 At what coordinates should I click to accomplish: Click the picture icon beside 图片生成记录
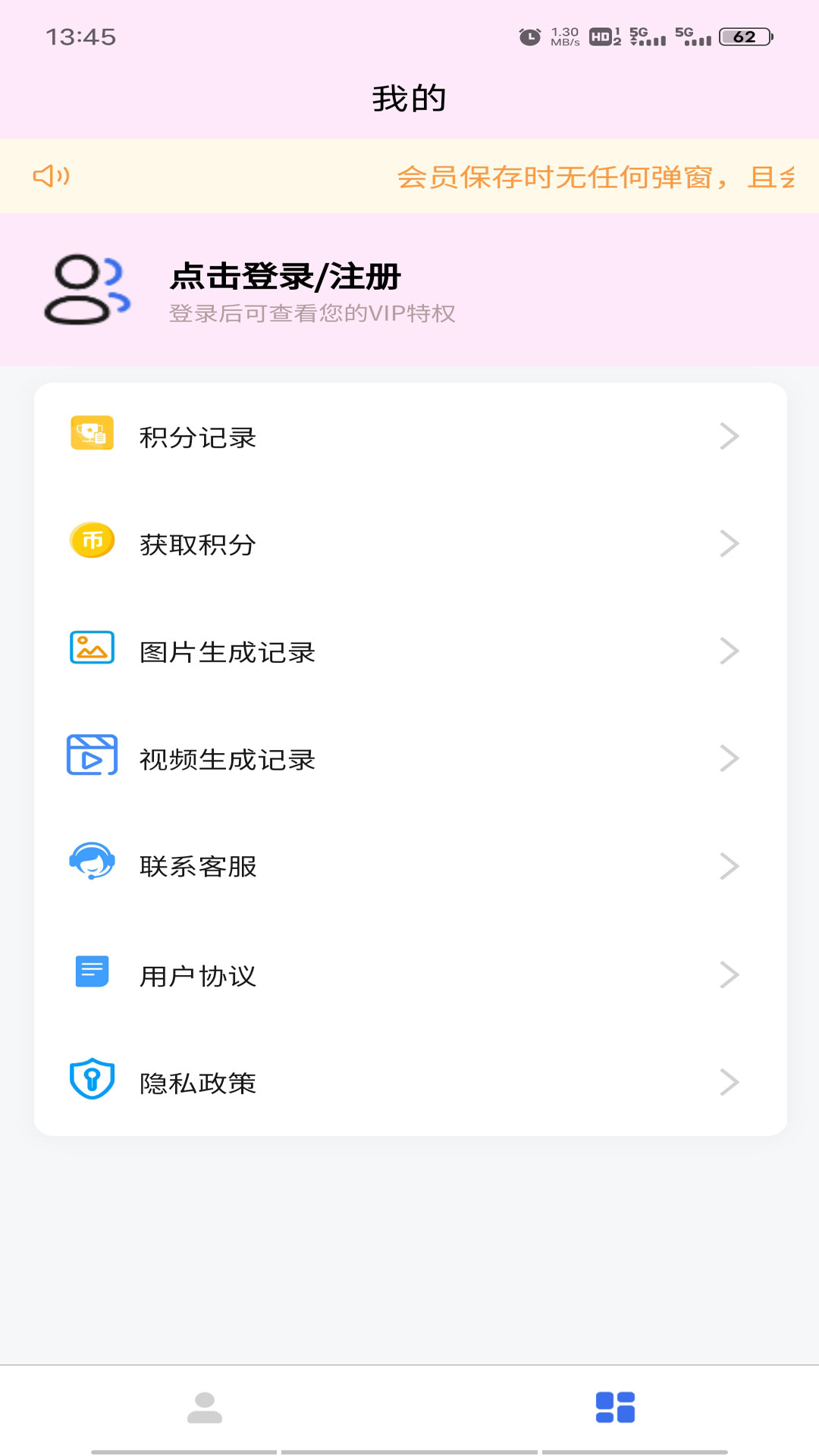pyautogui.click(x=90, y=650)
